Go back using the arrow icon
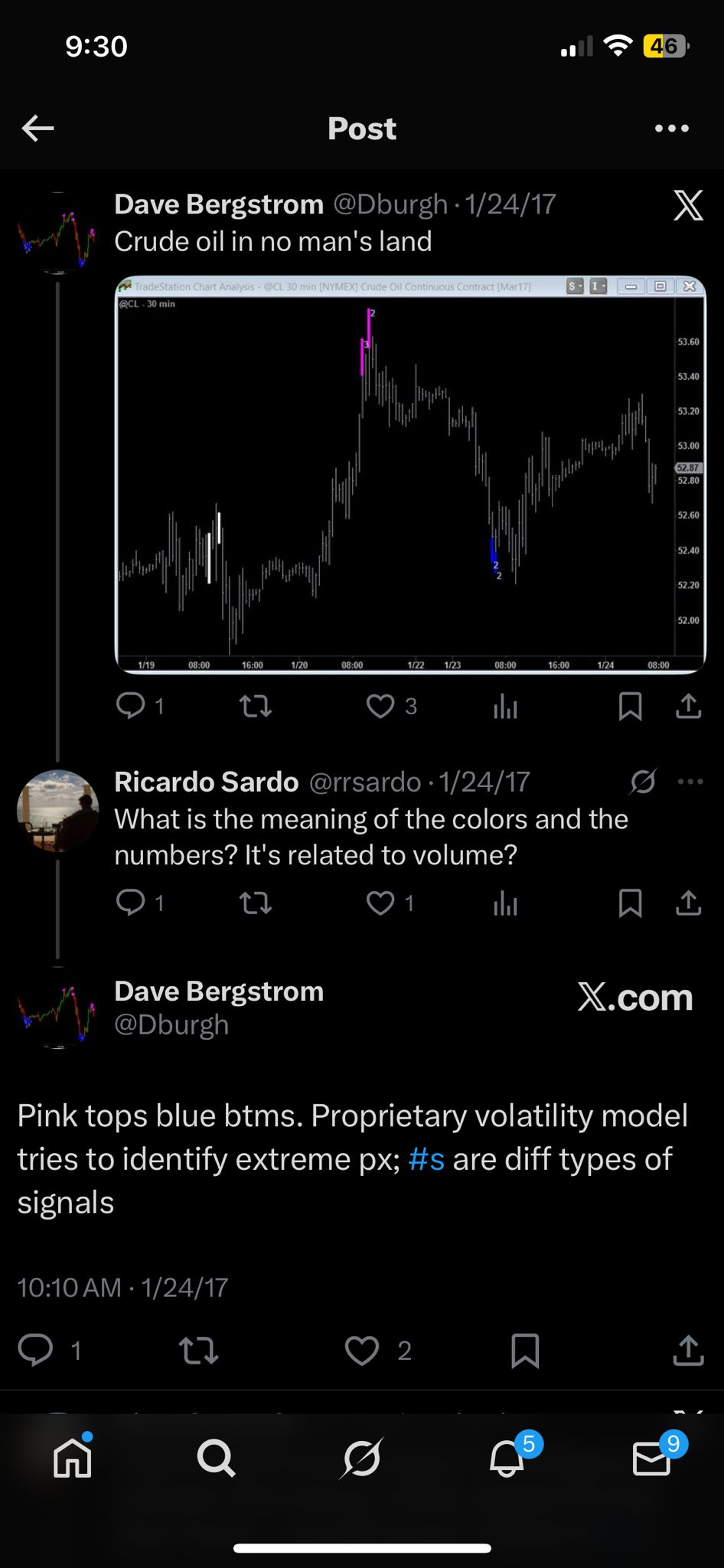The height and width of the screenshot is (1568, 724). coord(38,128)
